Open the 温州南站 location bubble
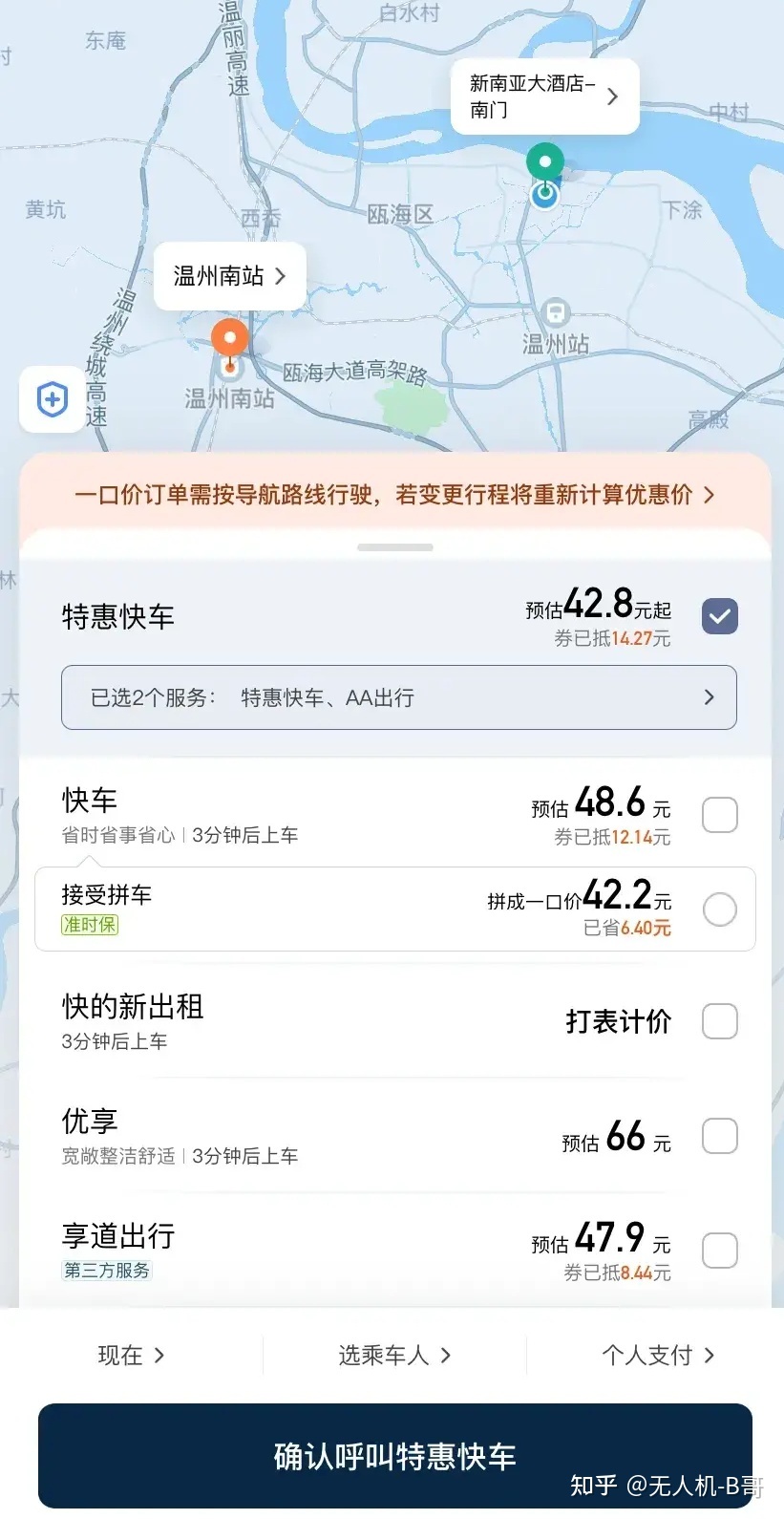 [x=229, y=276]
